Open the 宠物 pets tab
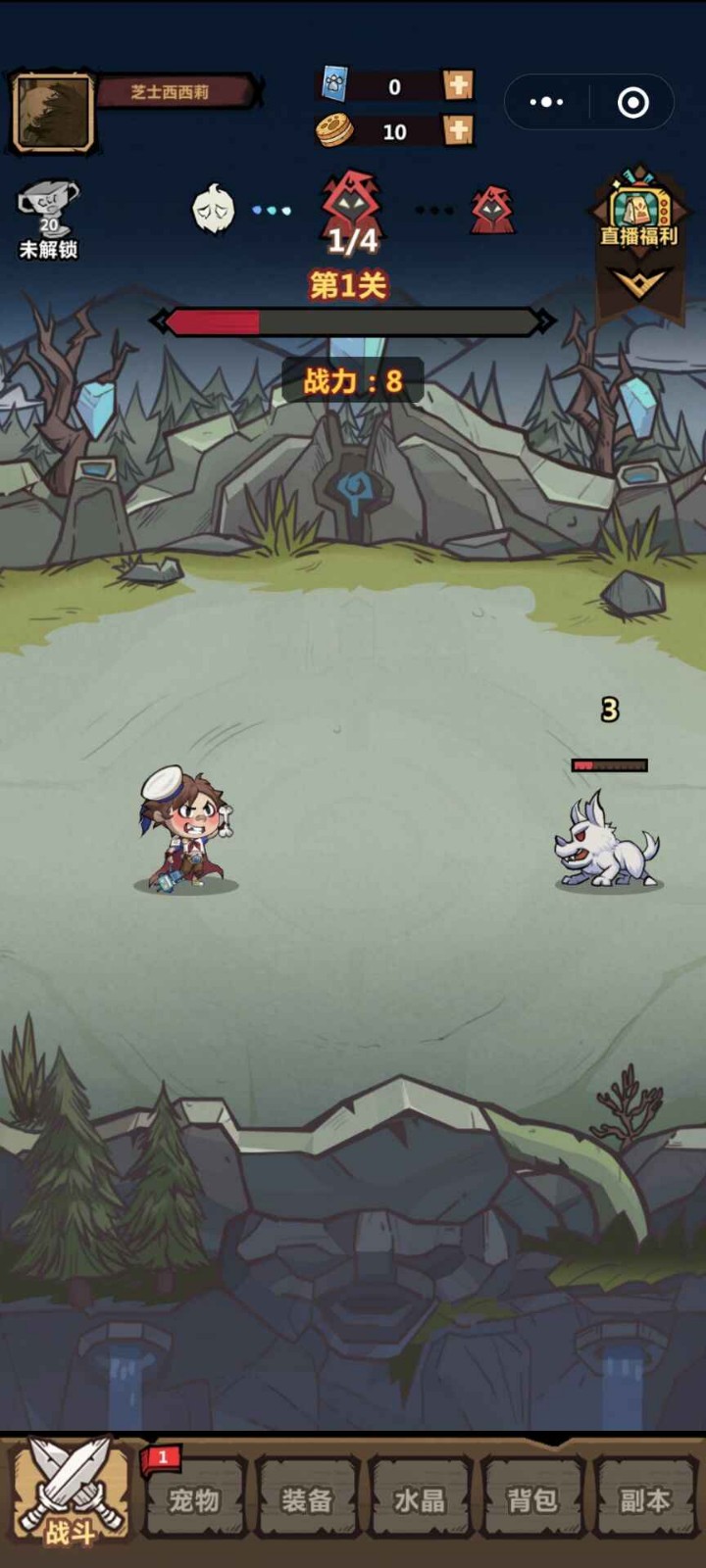The width and height of the screenshot is (706, 1568). coord(194,1499)
